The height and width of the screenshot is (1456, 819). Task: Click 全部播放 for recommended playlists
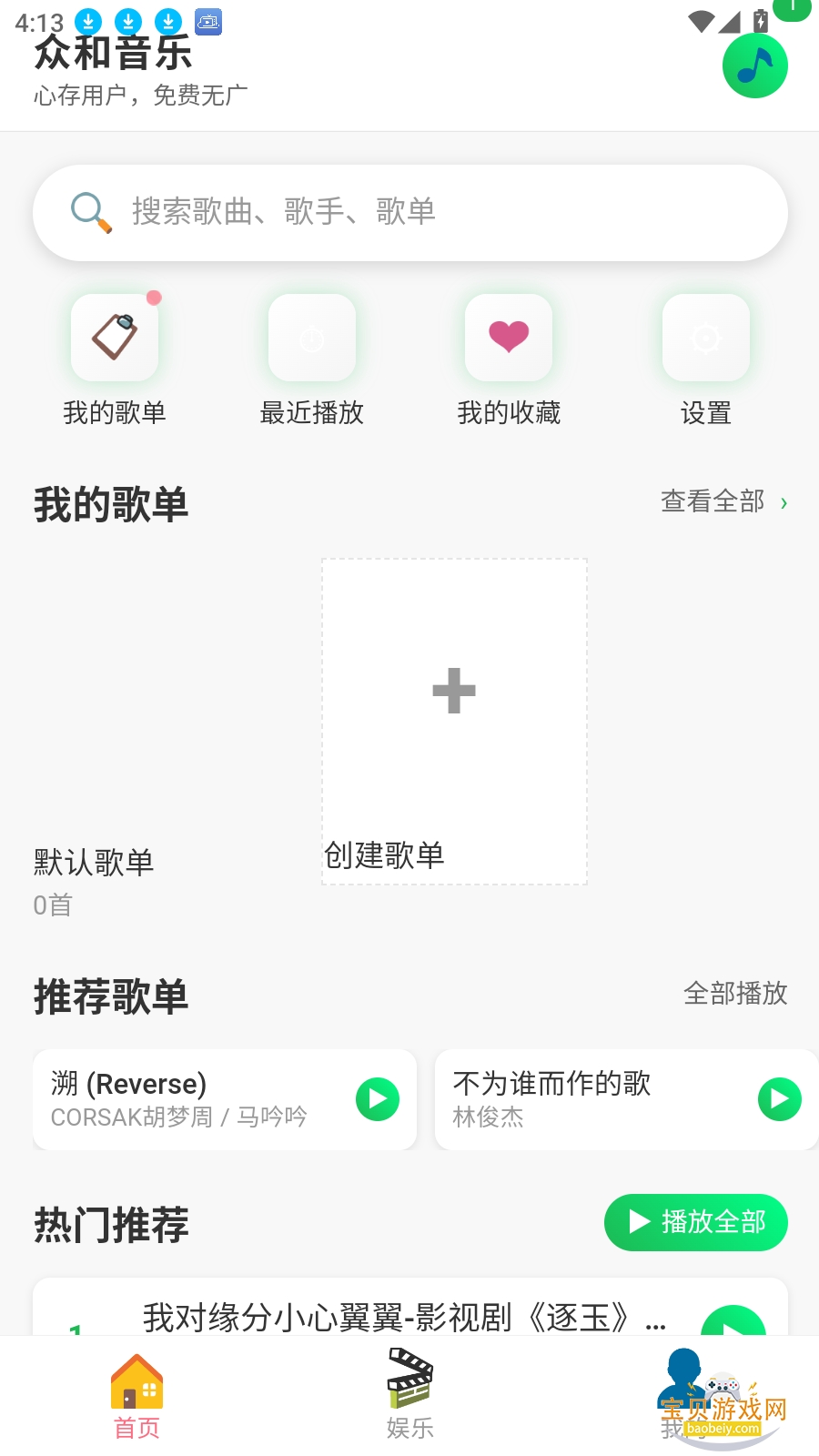[737, 994]
